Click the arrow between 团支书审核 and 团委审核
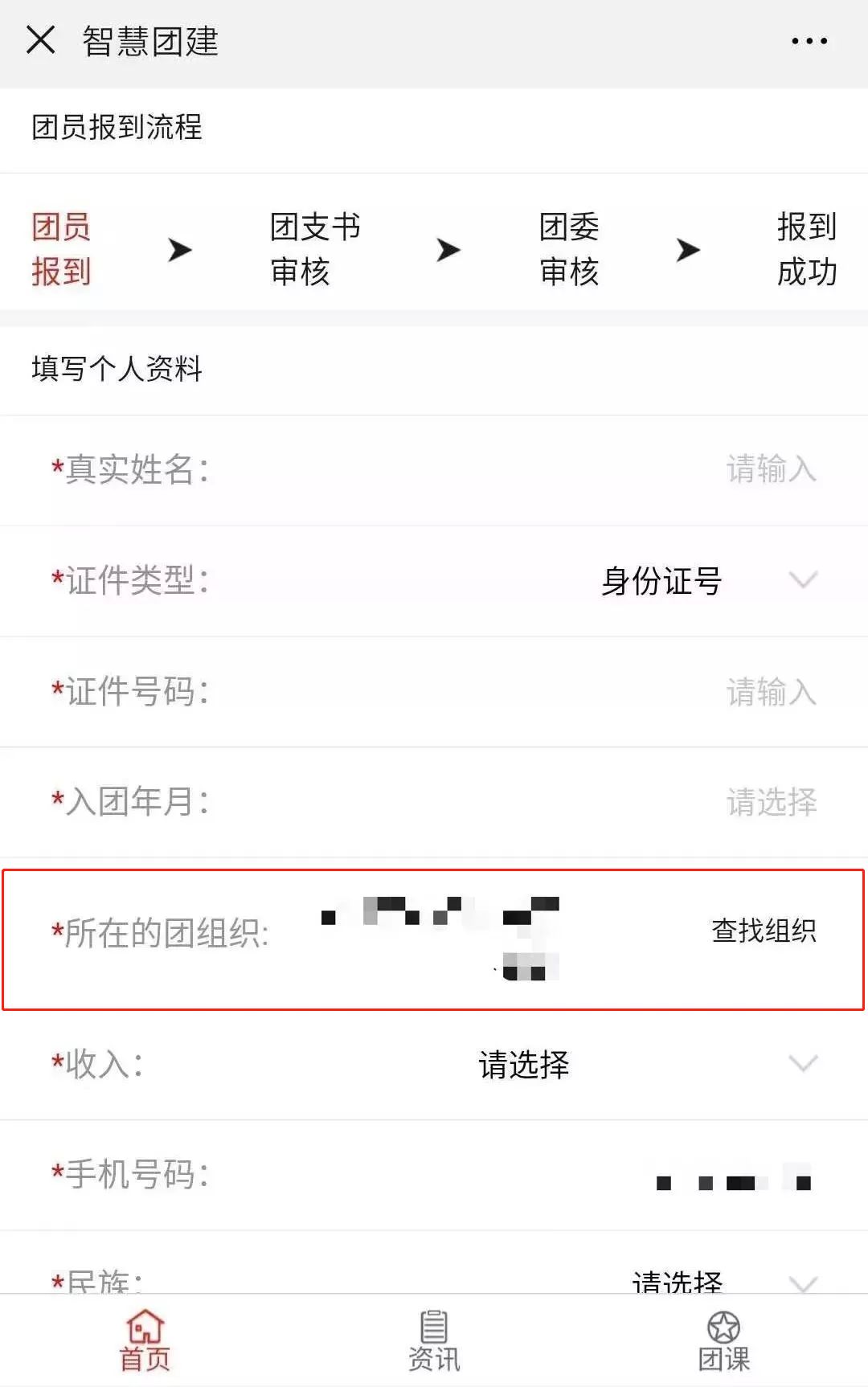868x1387 pixels. point(446,249)
